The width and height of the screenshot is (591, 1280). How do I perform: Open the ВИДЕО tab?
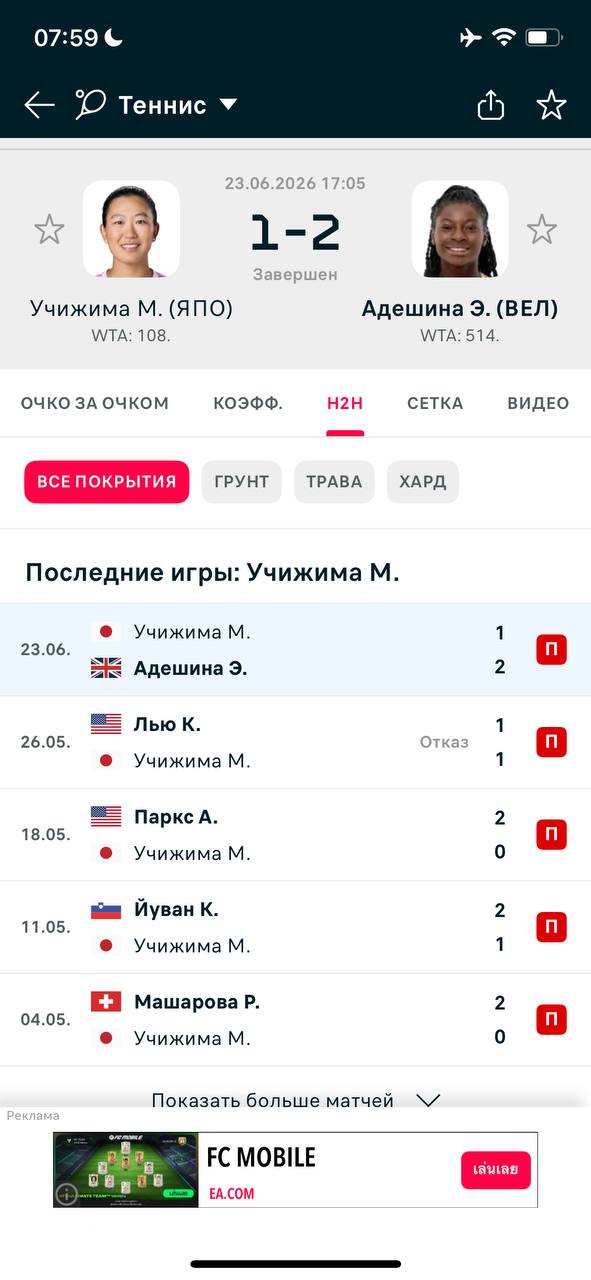point(538,404)
